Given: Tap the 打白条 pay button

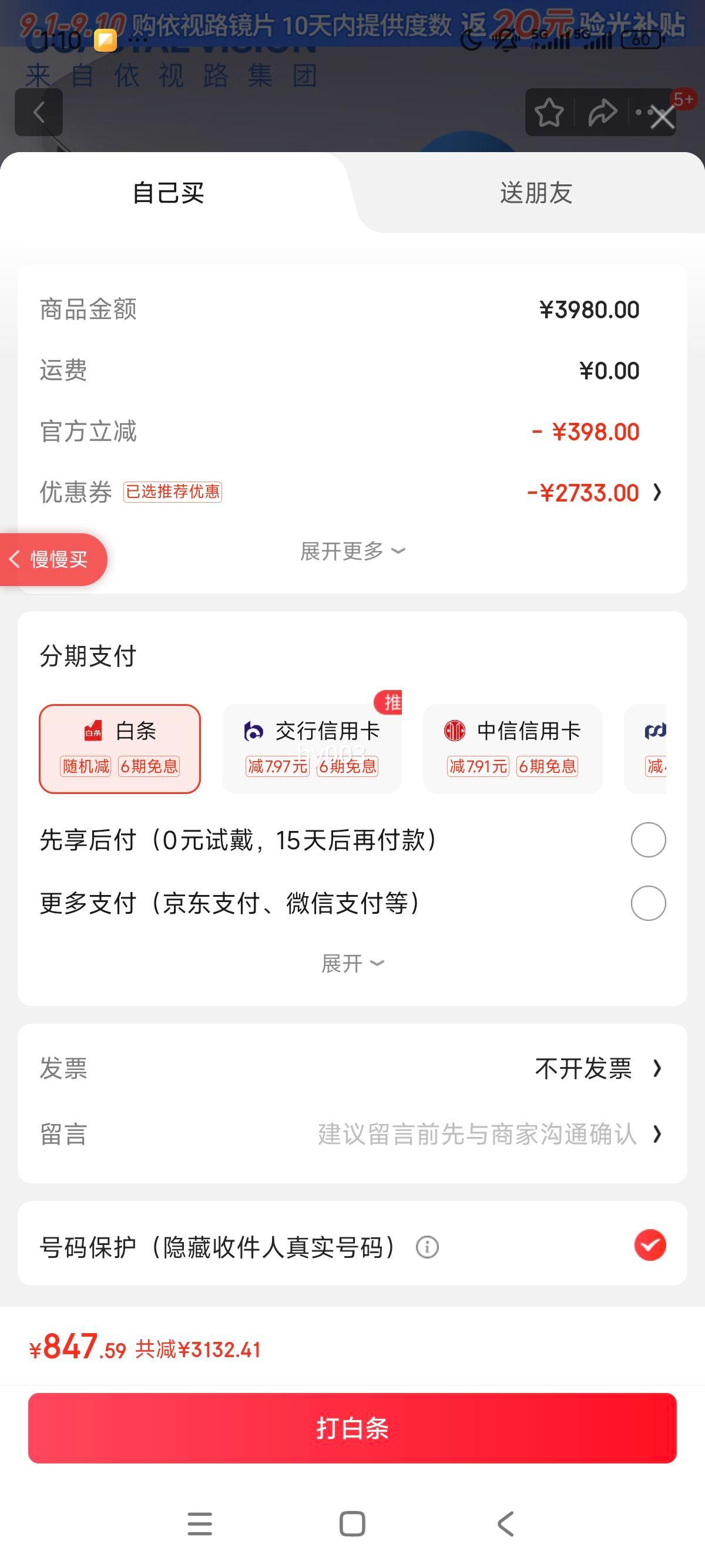Looking at the screenshot, I should coord(352,1428).
